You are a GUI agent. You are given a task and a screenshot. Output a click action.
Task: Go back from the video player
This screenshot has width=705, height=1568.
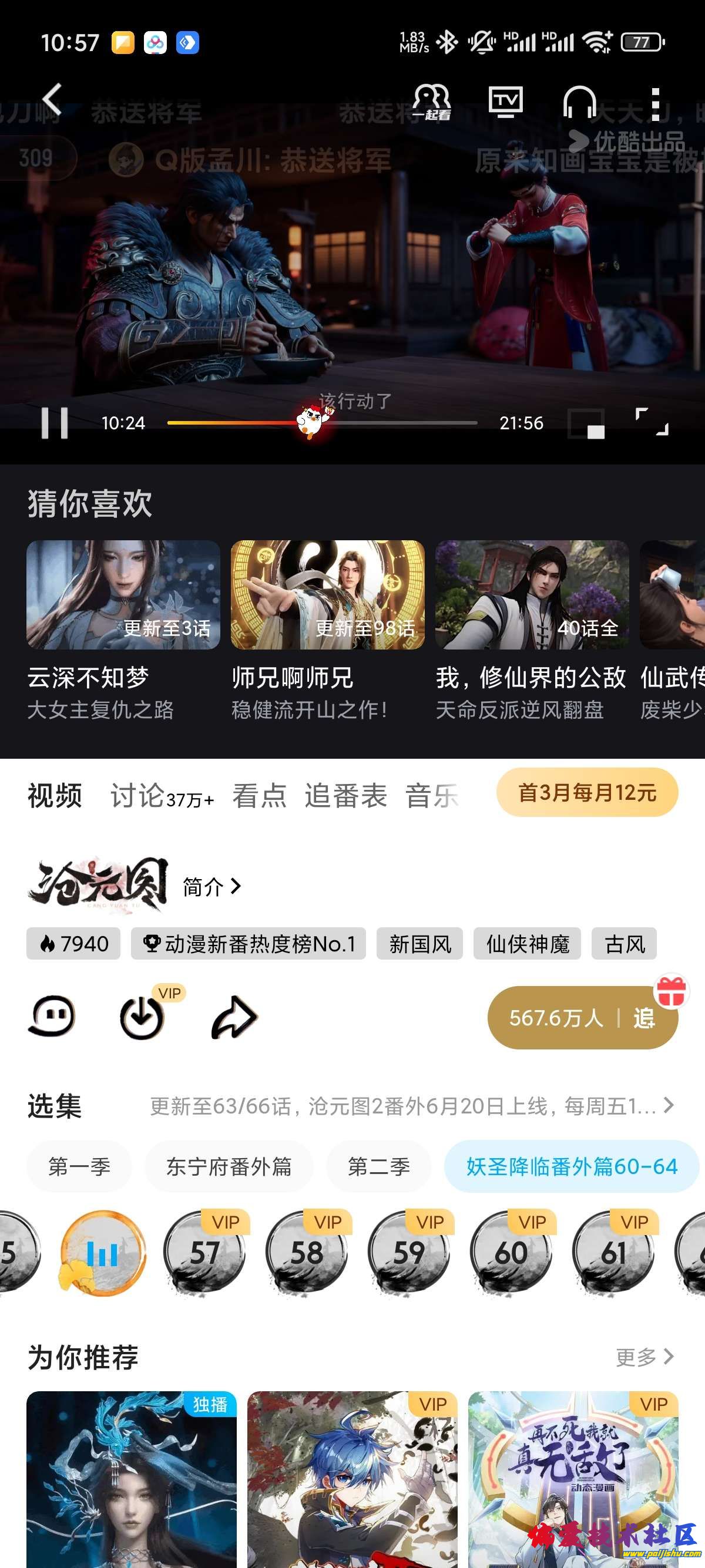tap(52, 99)
